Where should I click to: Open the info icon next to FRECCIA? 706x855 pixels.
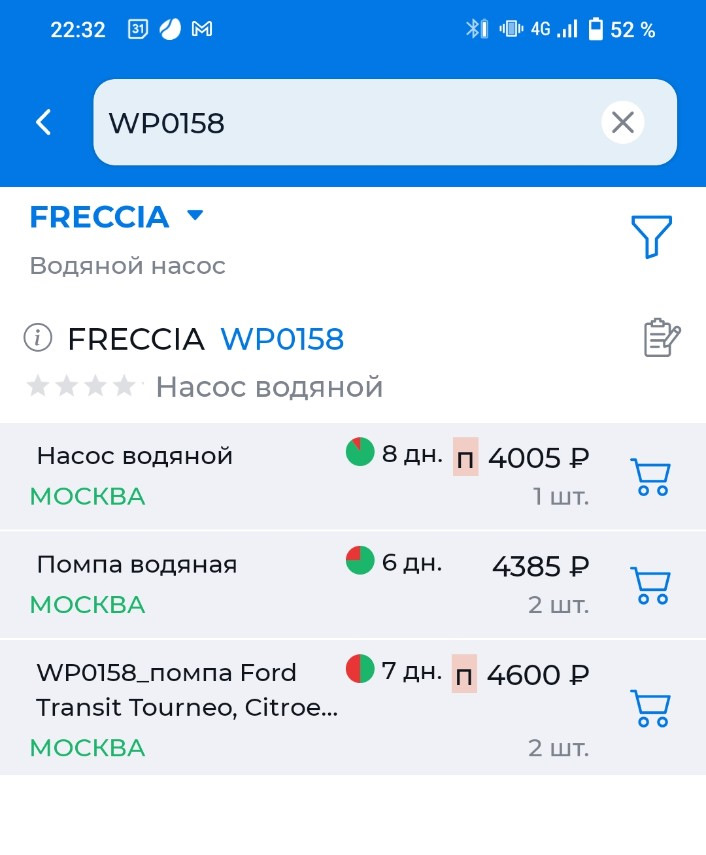(x=38, y=339)
